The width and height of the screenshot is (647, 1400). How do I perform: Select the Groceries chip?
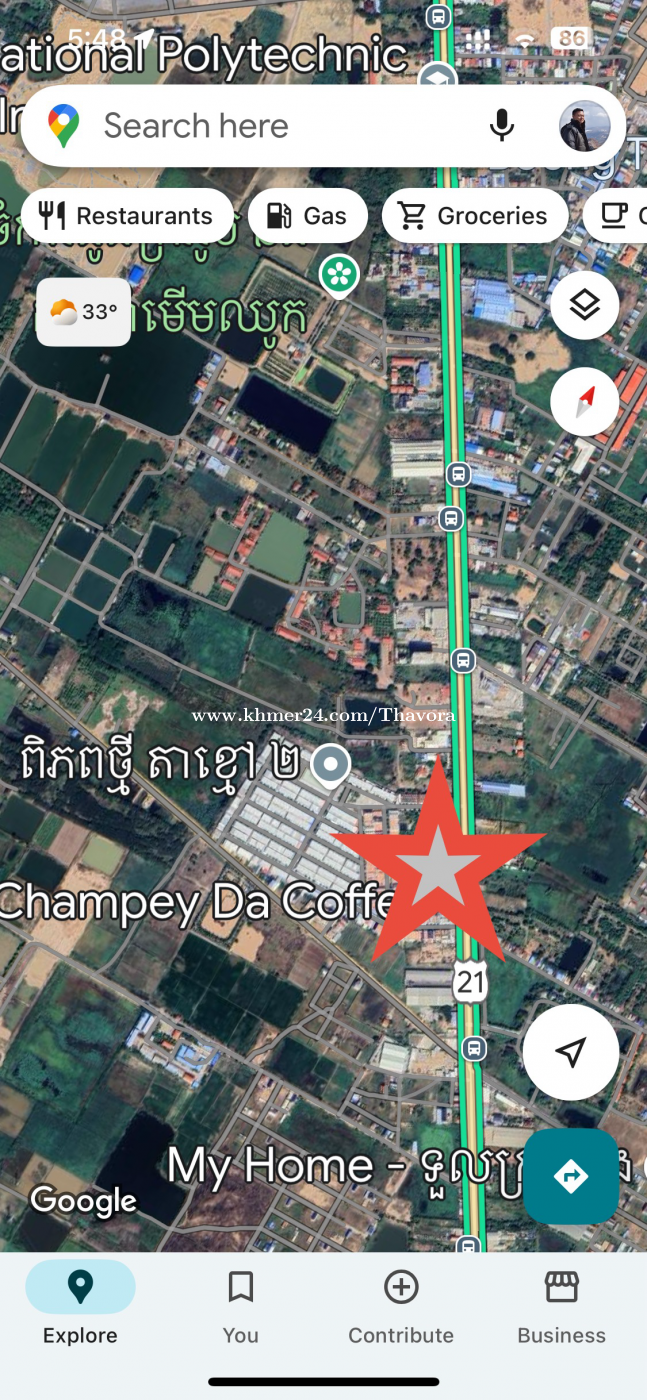coord(475,216)
